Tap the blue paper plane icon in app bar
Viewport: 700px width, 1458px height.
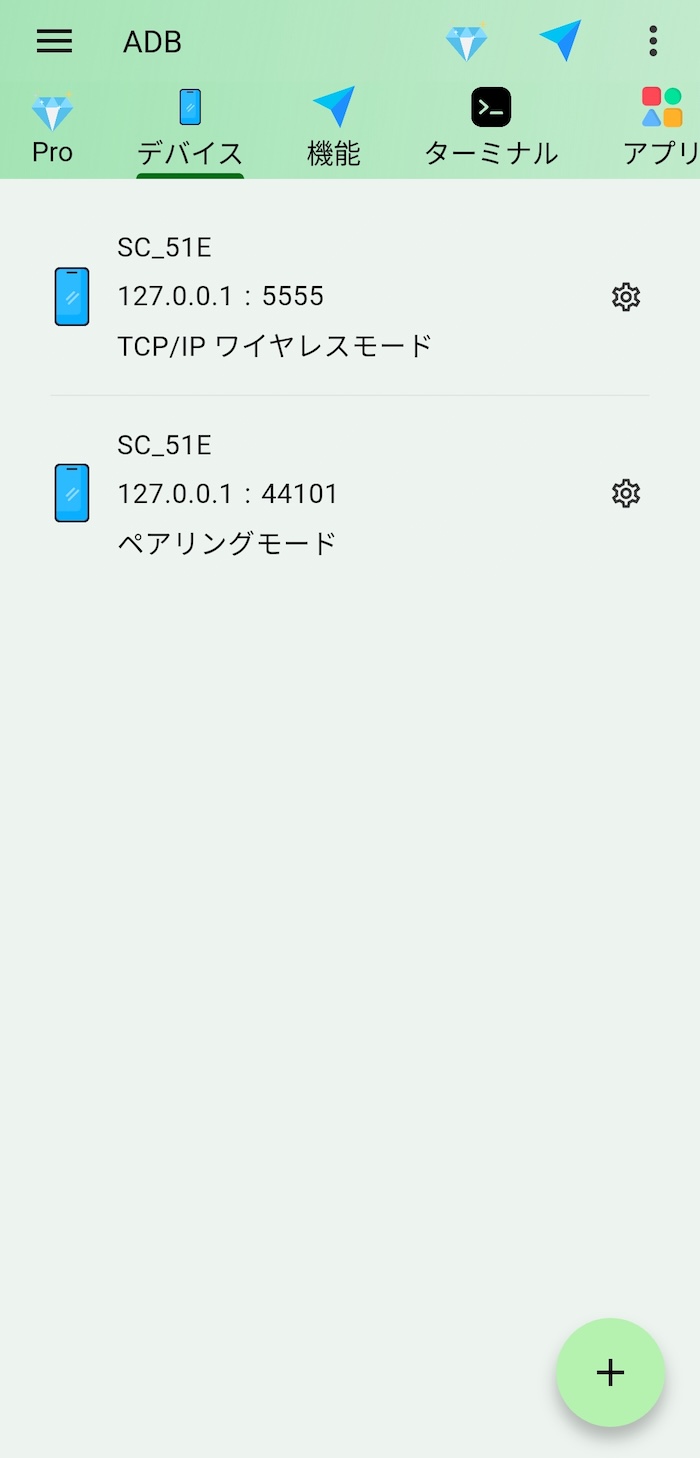560,41
